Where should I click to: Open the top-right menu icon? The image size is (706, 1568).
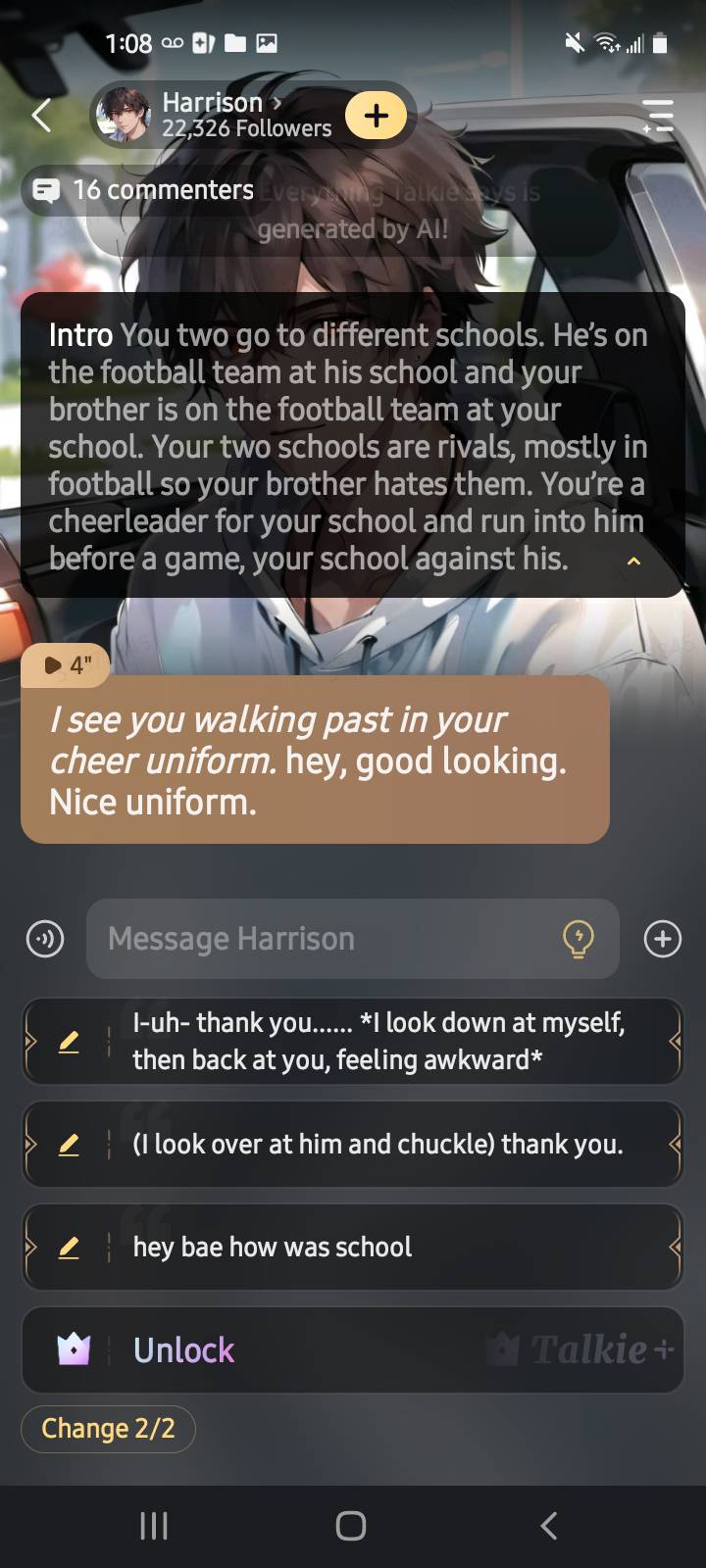(x=658, y=115)
